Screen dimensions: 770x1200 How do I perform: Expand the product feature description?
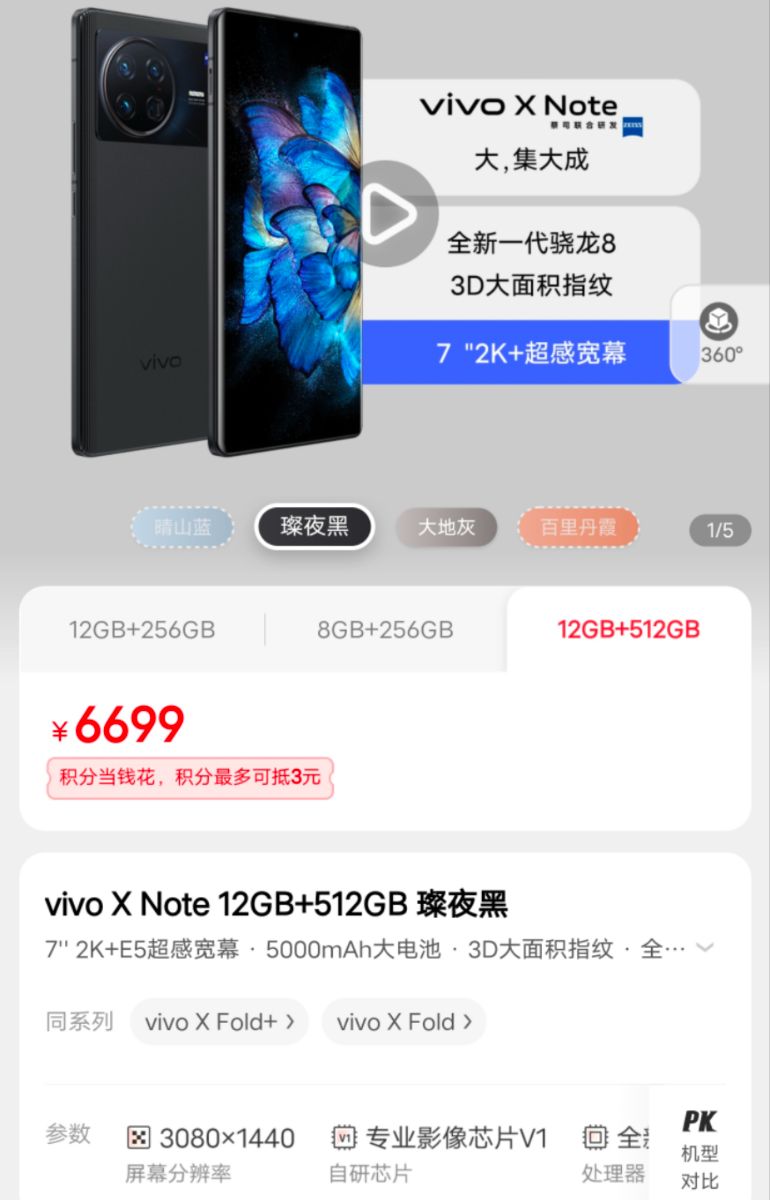(x=705, y=948)
